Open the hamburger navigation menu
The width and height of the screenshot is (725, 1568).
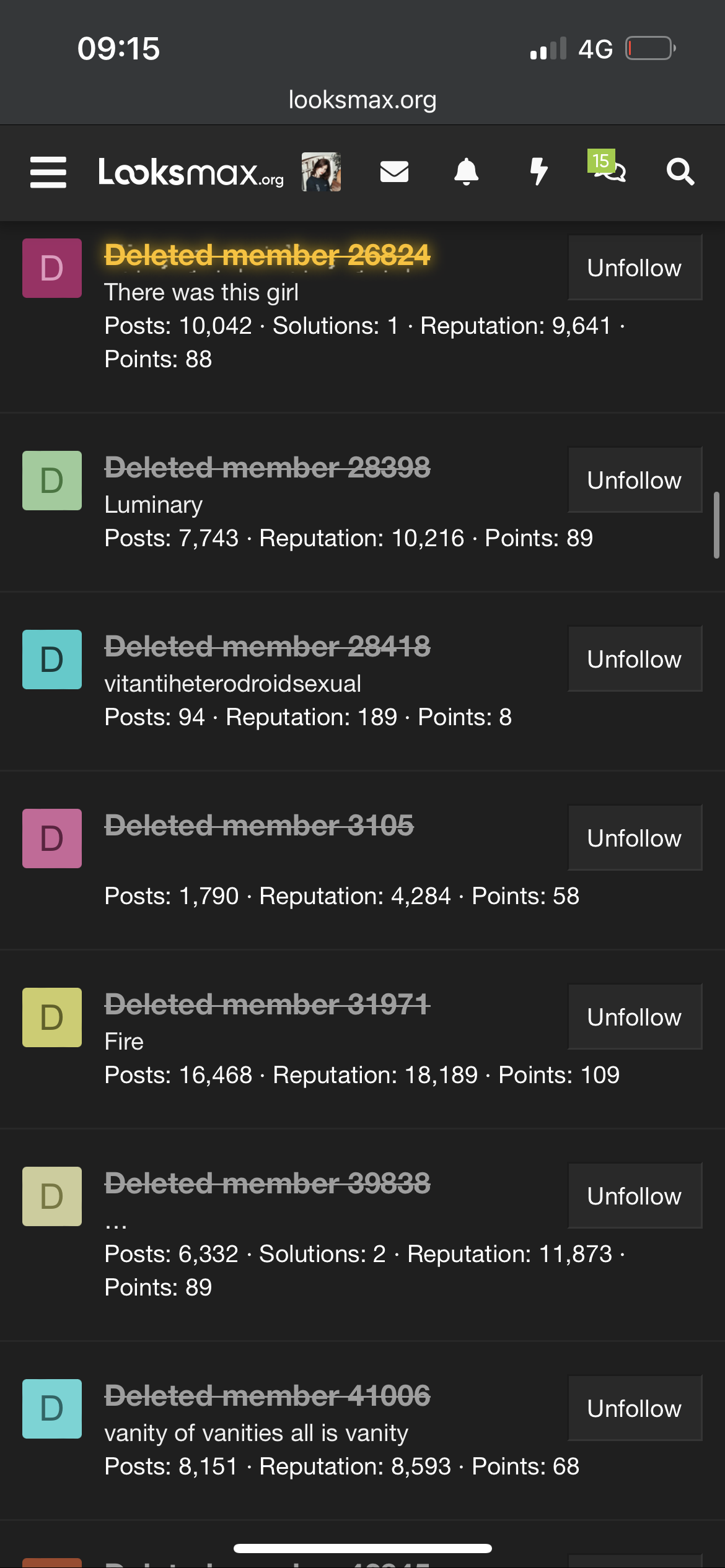tap(48, 172)
